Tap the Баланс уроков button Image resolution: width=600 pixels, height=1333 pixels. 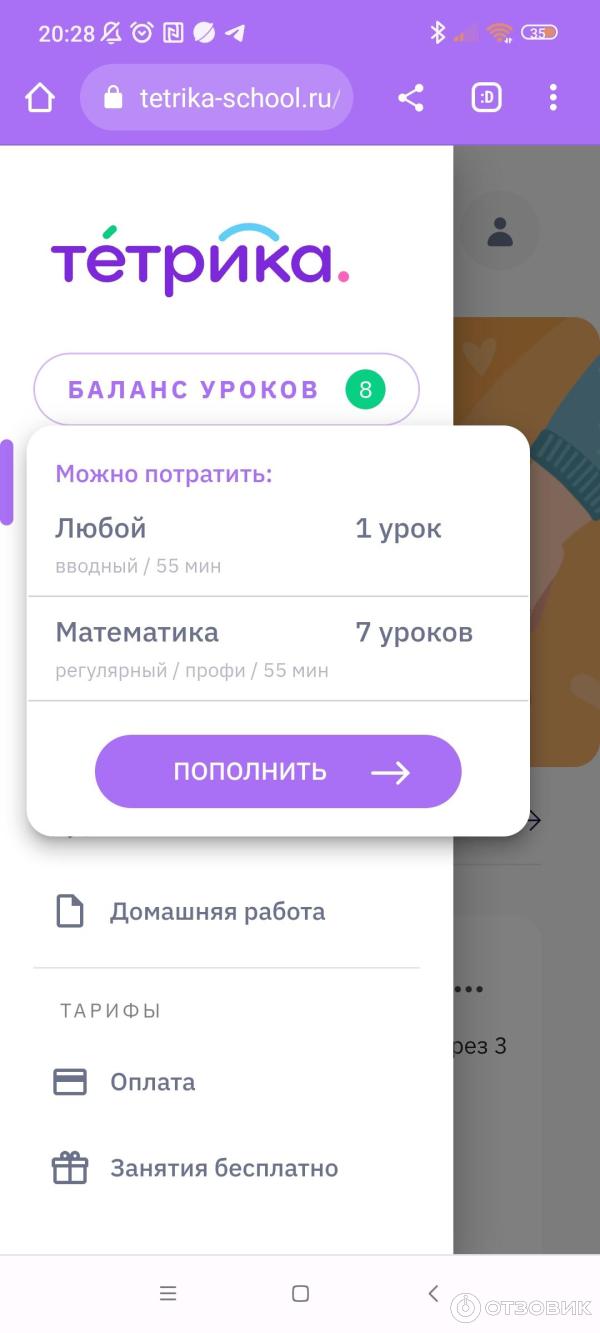click(226, 389)
